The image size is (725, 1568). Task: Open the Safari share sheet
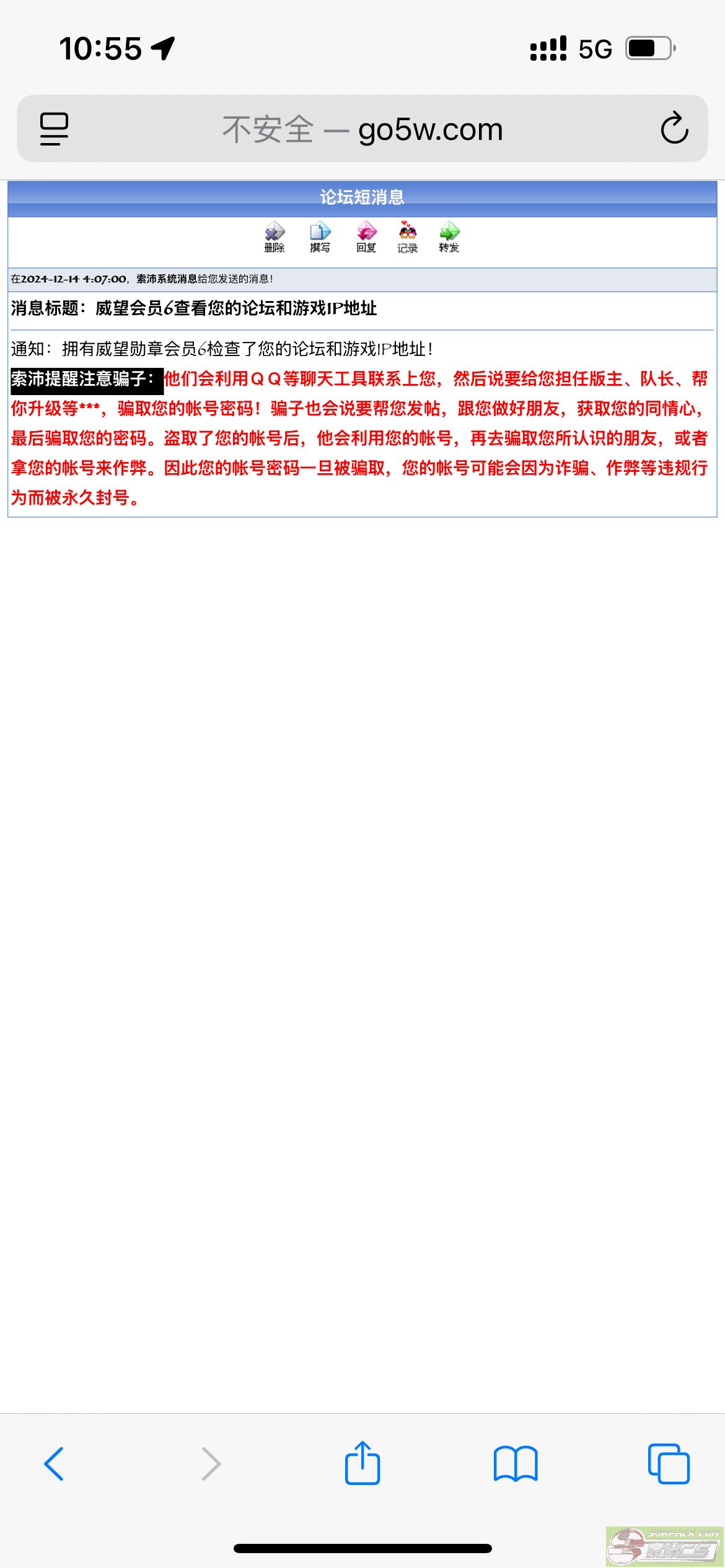(x=362, y=1463)
